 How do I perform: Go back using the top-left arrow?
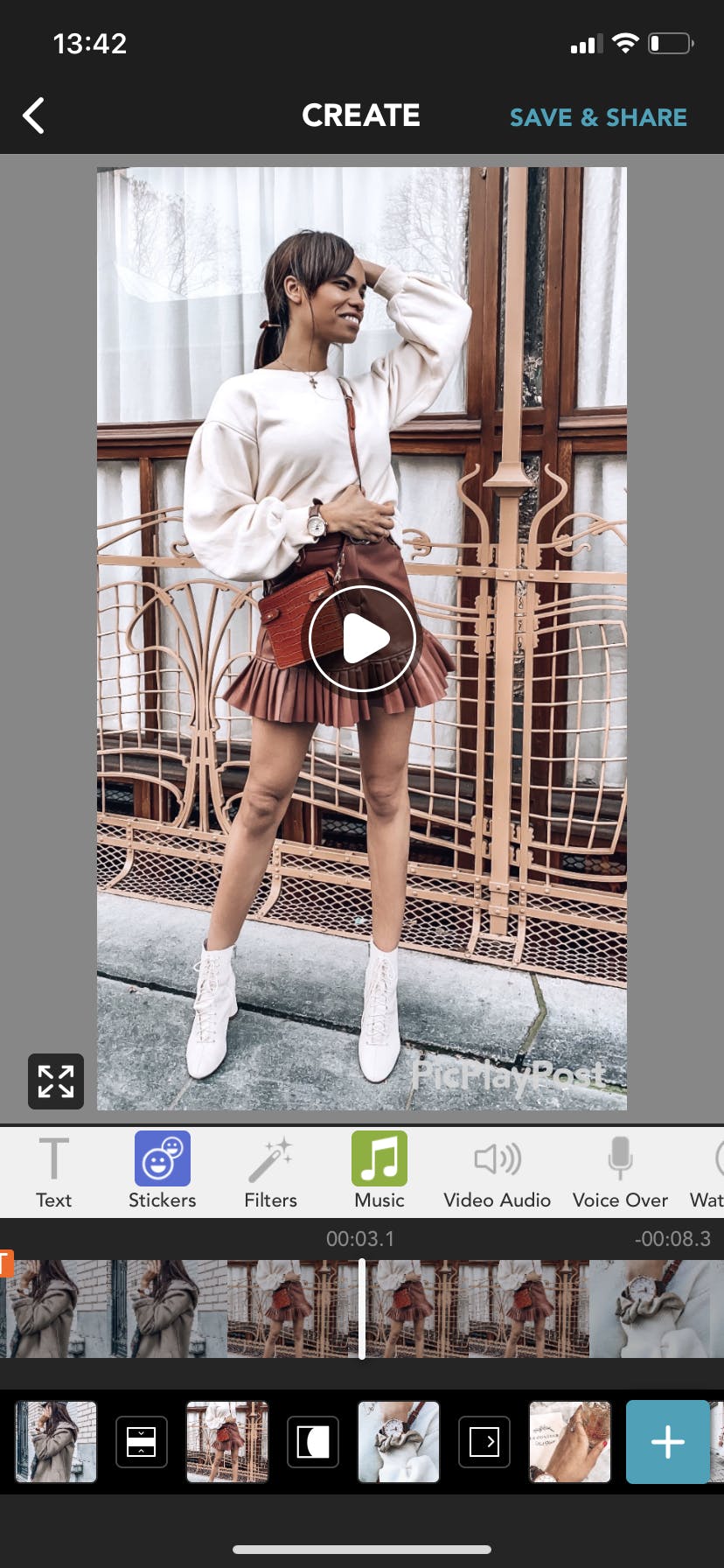tap(33, 115)
